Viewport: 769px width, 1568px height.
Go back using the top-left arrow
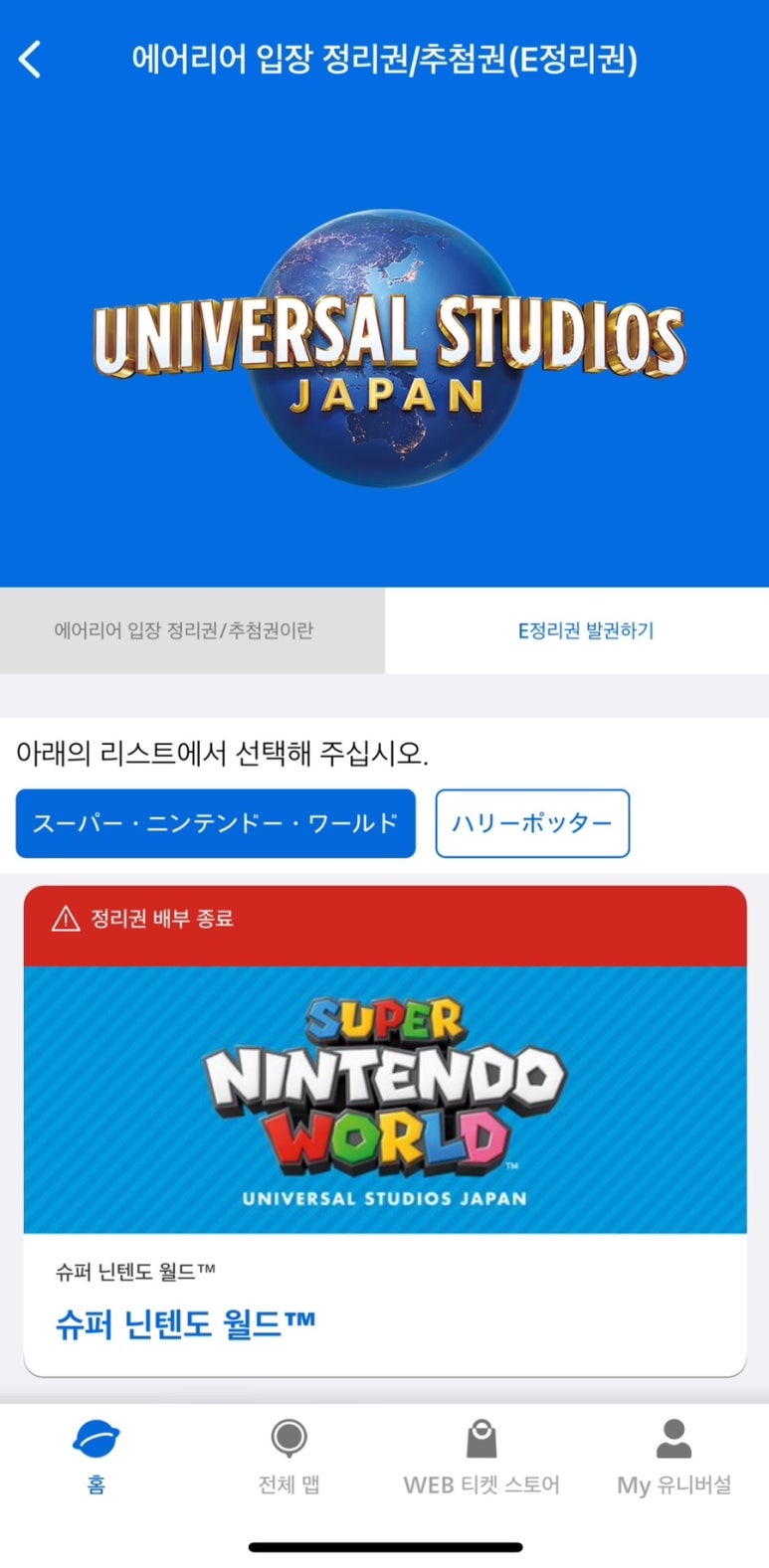tap(31, 60)
